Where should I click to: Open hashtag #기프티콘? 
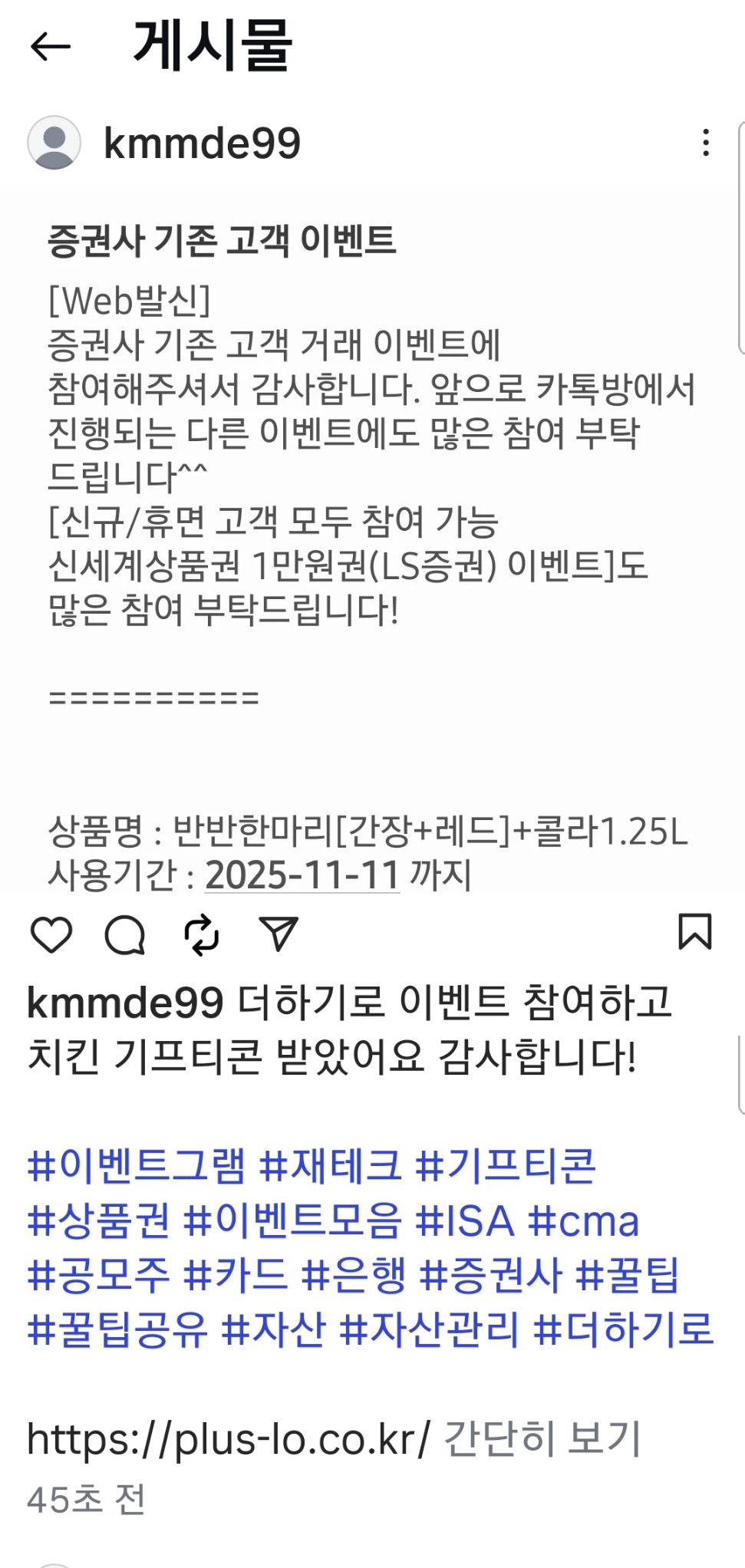tap(505, 1166)
